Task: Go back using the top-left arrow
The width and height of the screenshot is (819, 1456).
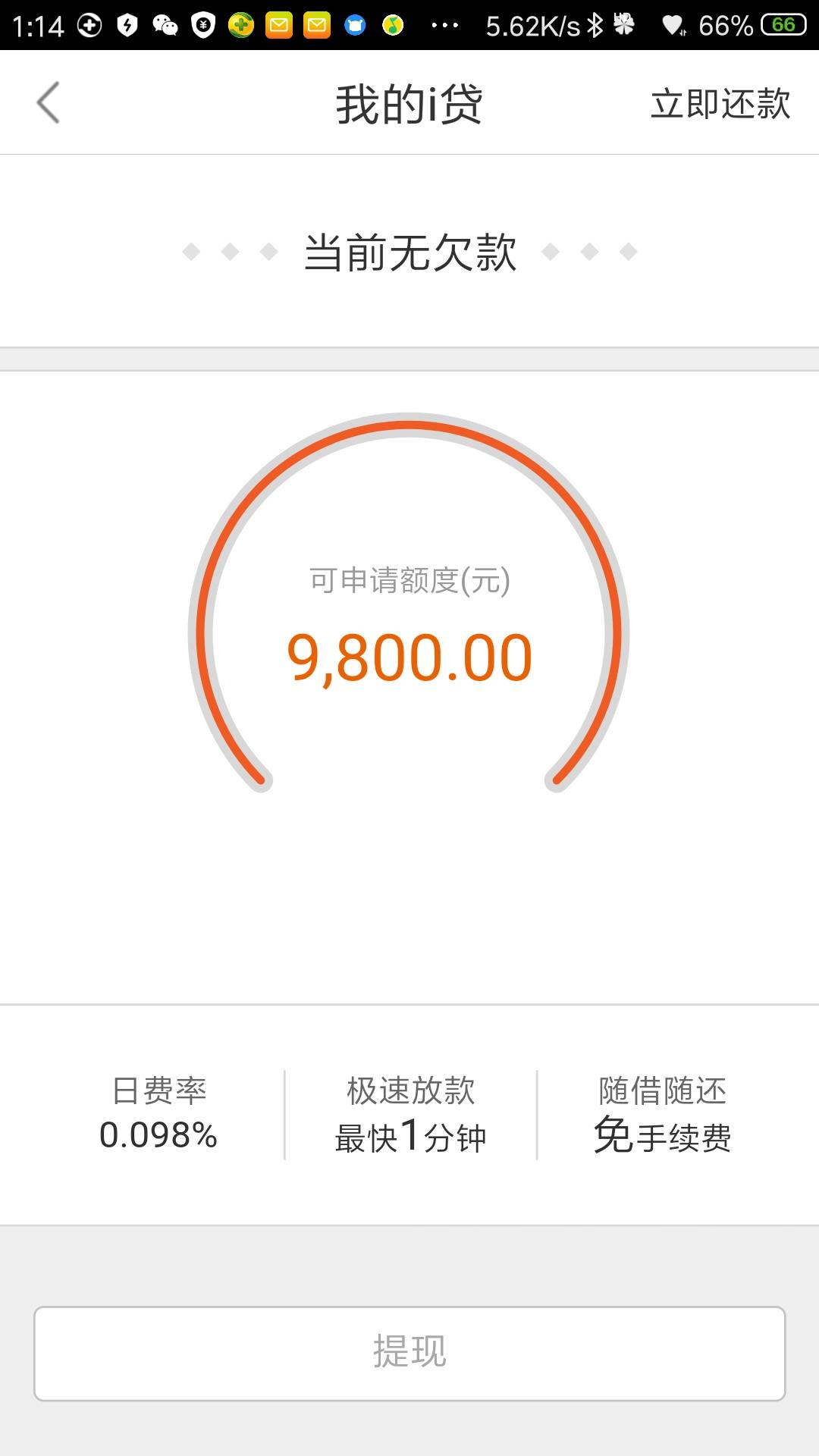Action: [49, 102]
